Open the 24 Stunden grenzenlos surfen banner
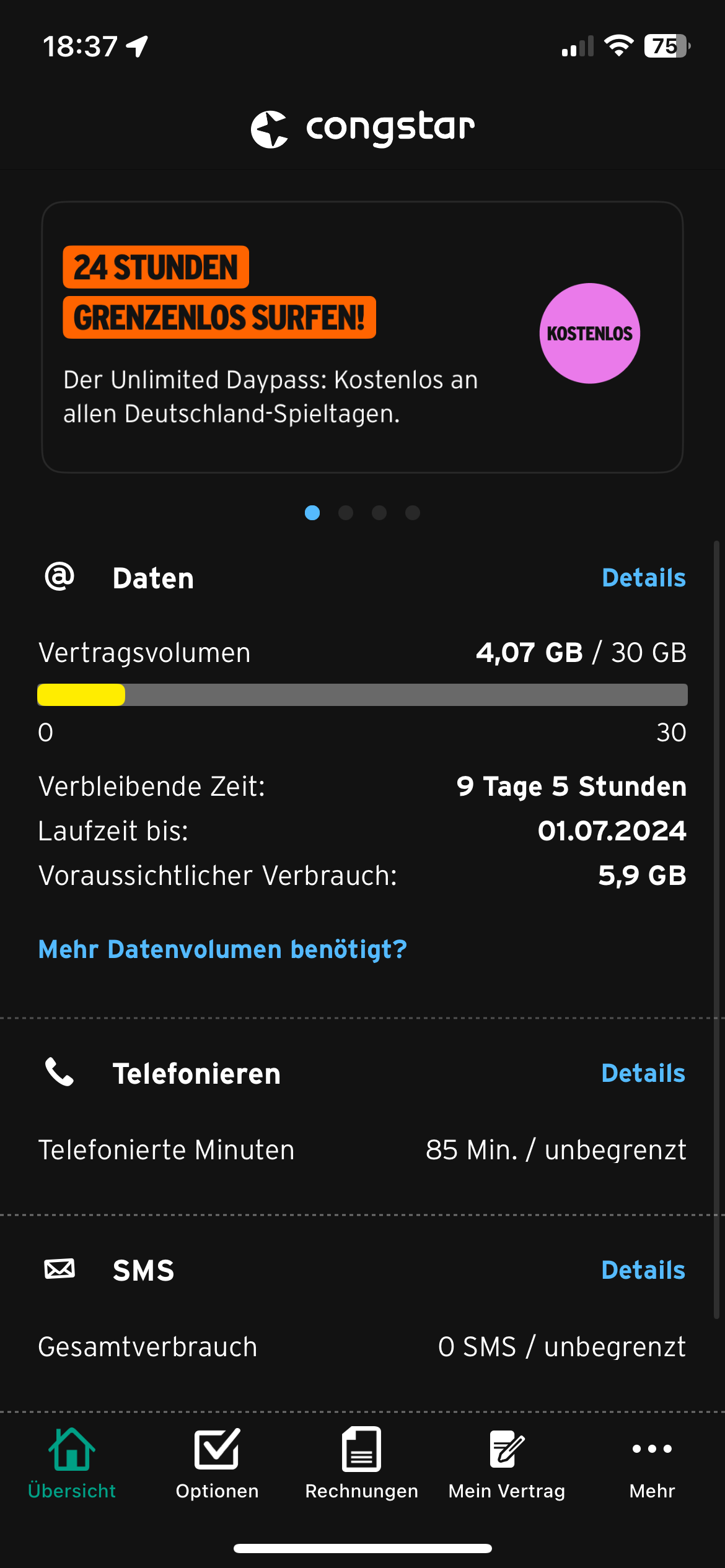The image size is (725, 1568). tap(362, 337)
